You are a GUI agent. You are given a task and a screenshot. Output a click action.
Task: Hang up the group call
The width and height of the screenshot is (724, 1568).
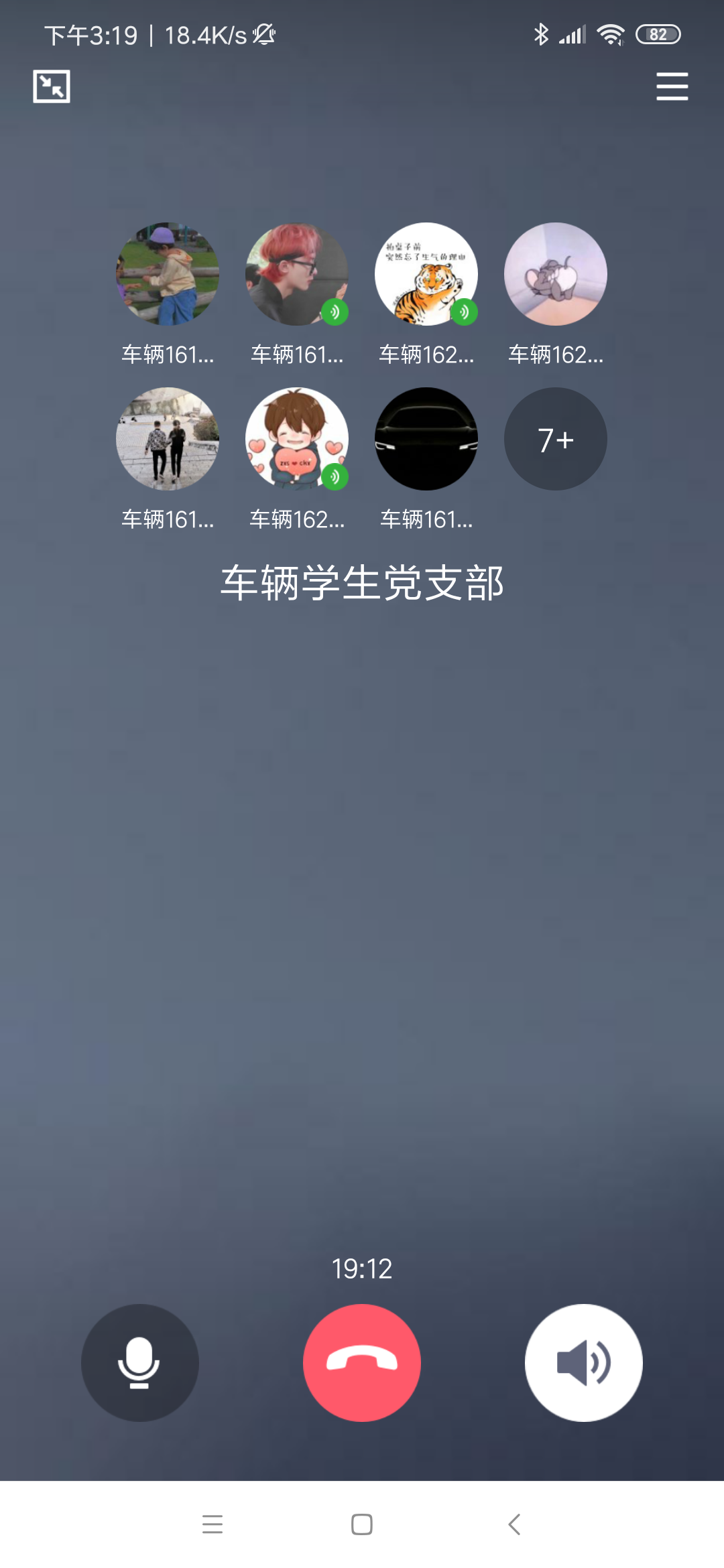pyautogui.click(x=362, y=1362)
